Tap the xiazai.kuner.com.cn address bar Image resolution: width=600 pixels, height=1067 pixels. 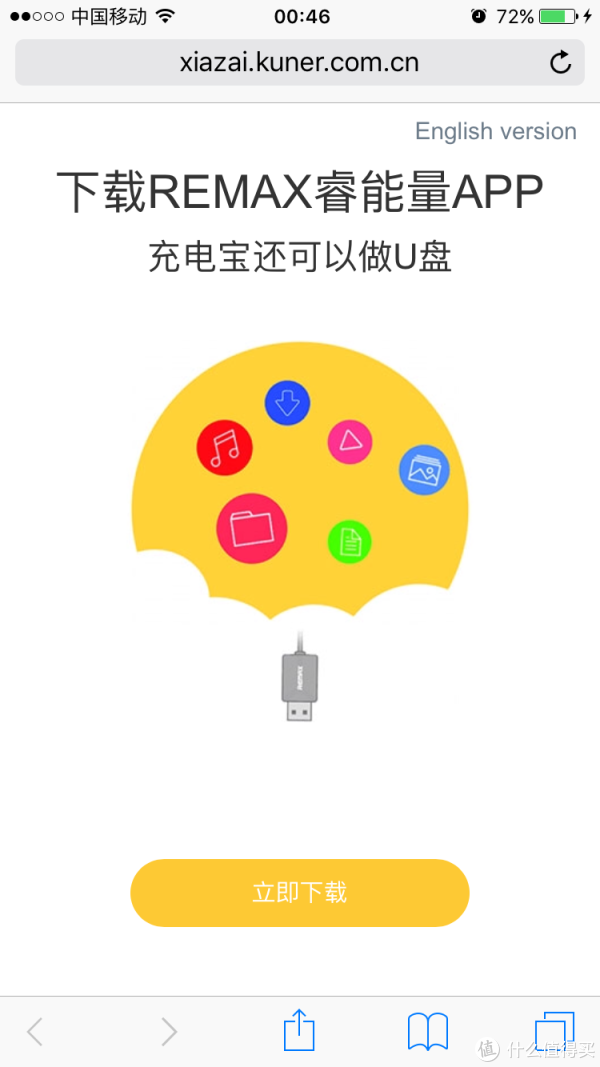299,63
